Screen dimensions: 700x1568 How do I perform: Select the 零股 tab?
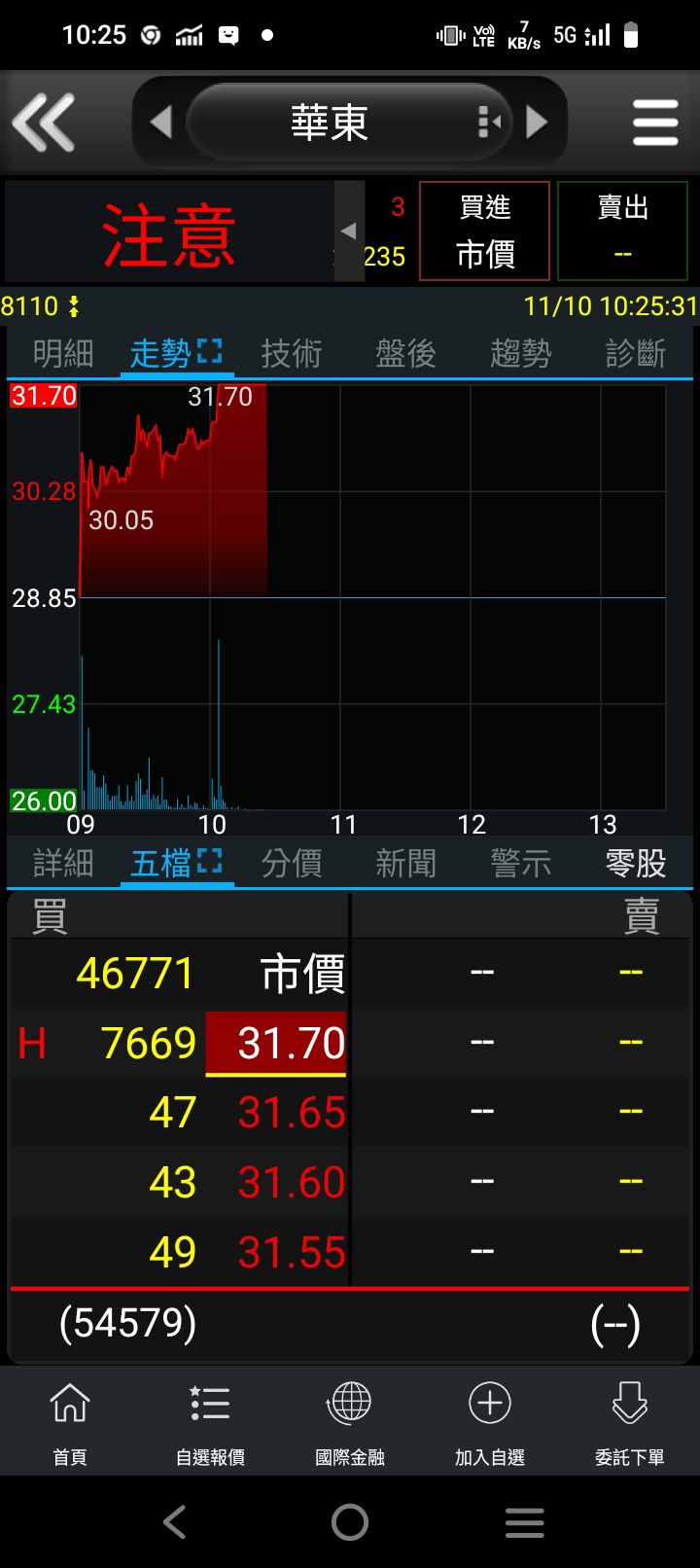[x=635, y=864]
